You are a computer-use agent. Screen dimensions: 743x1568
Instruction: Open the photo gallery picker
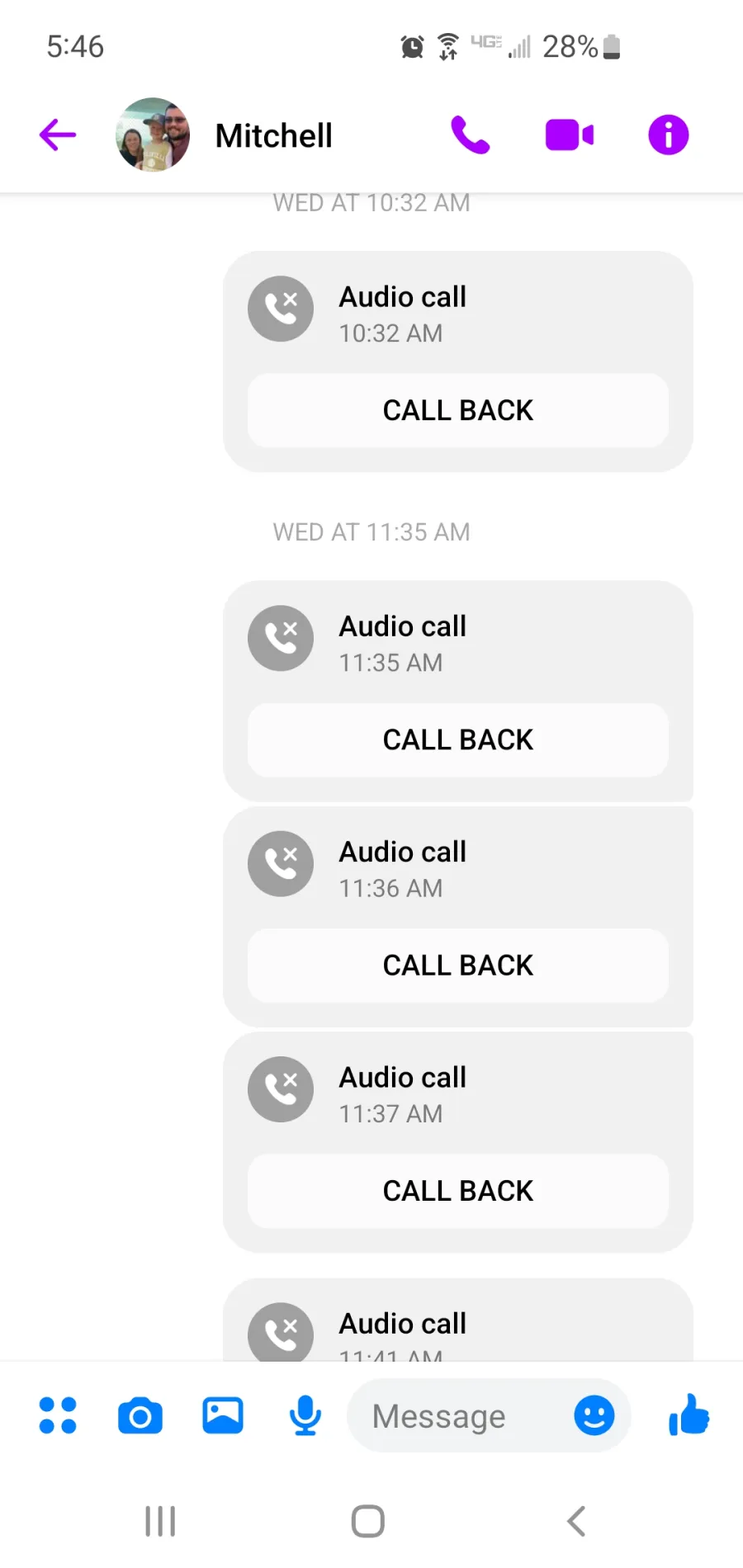tap(223, 1416)
